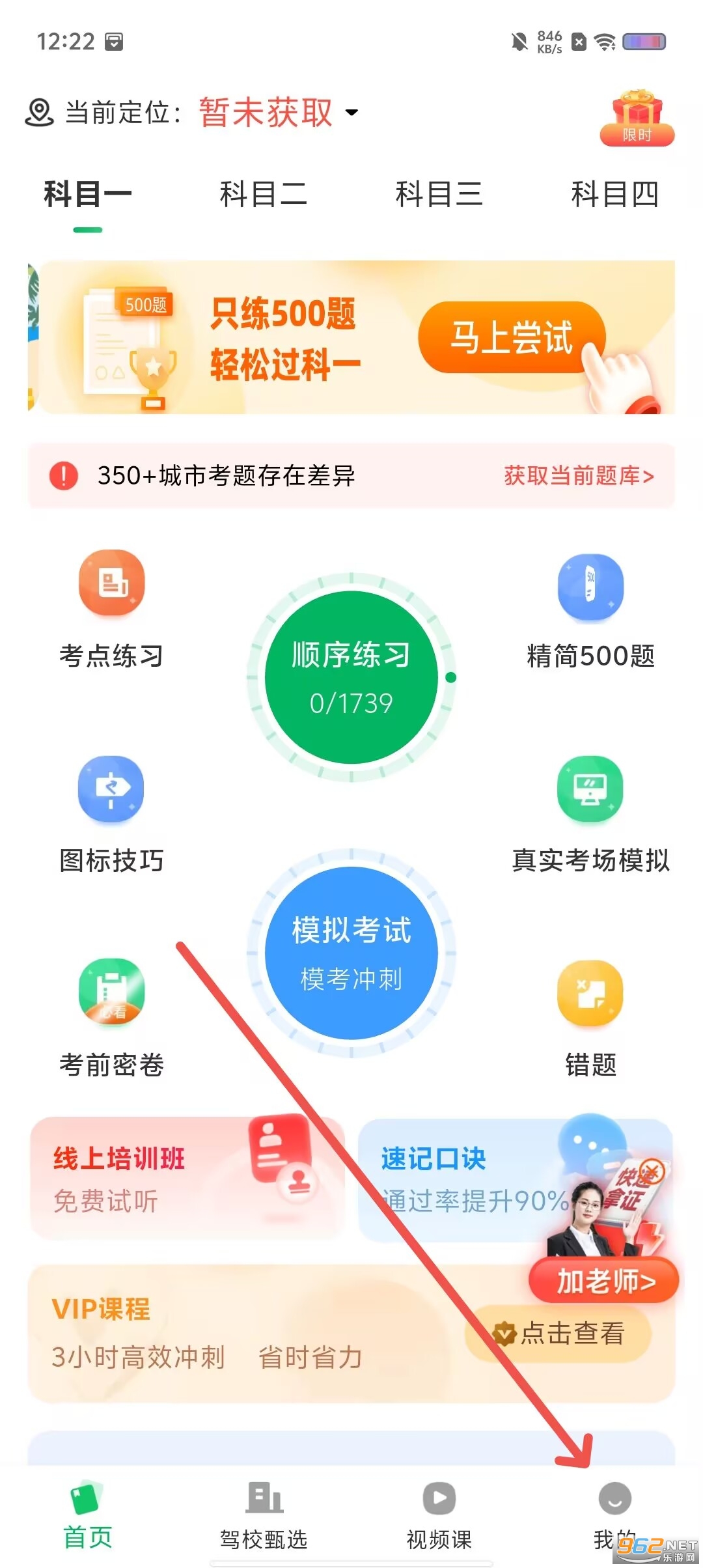
Task: Switch to the 科目四 tab
Action: click(x=614, y=194)
